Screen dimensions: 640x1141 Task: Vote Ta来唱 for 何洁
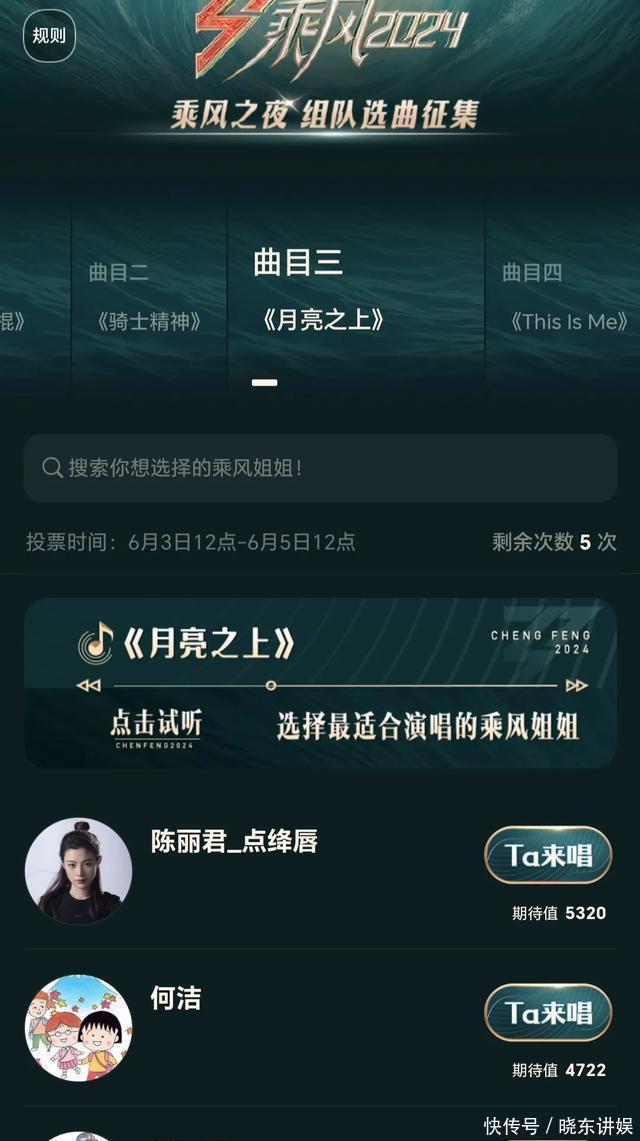[547, 1013]
